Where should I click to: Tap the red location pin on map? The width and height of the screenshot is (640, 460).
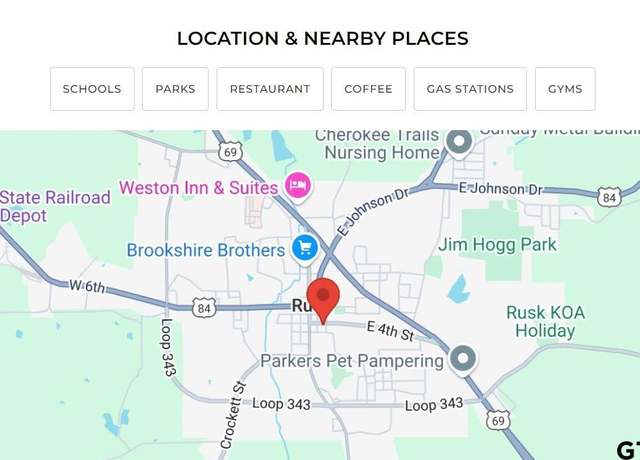pos(323,299)
